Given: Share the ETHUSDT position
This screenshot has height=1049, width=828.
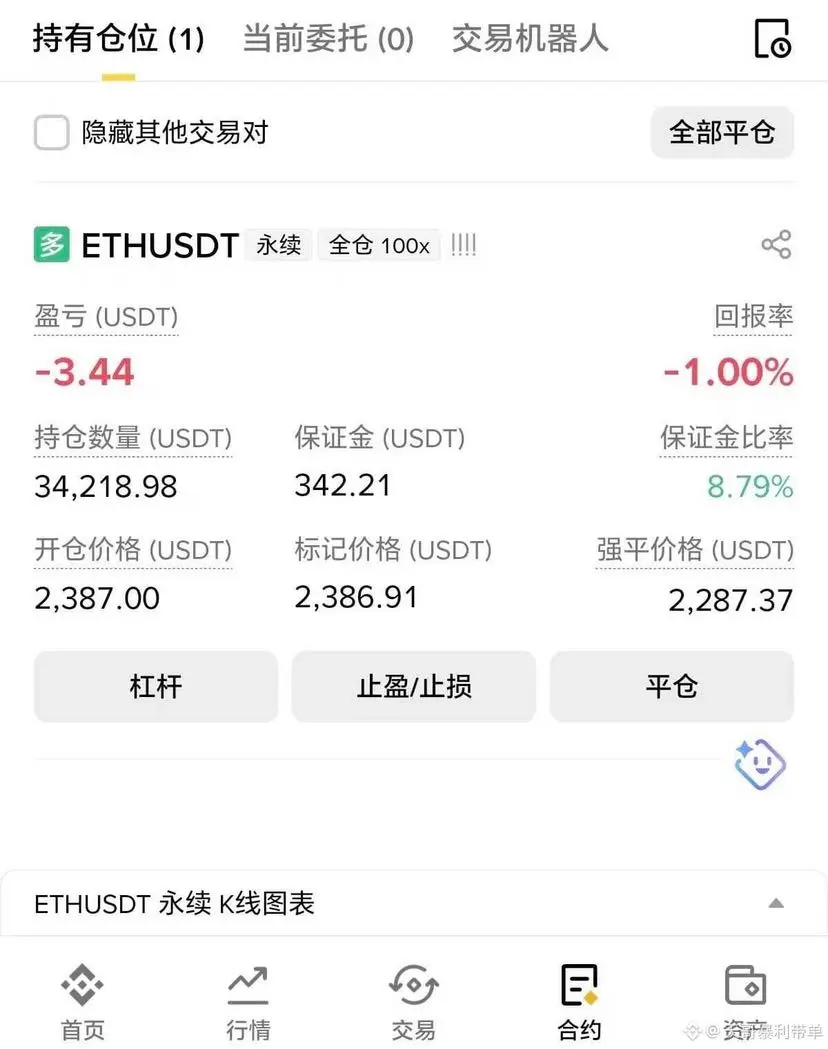Looking at the screenshot, I should pos(776,245).
